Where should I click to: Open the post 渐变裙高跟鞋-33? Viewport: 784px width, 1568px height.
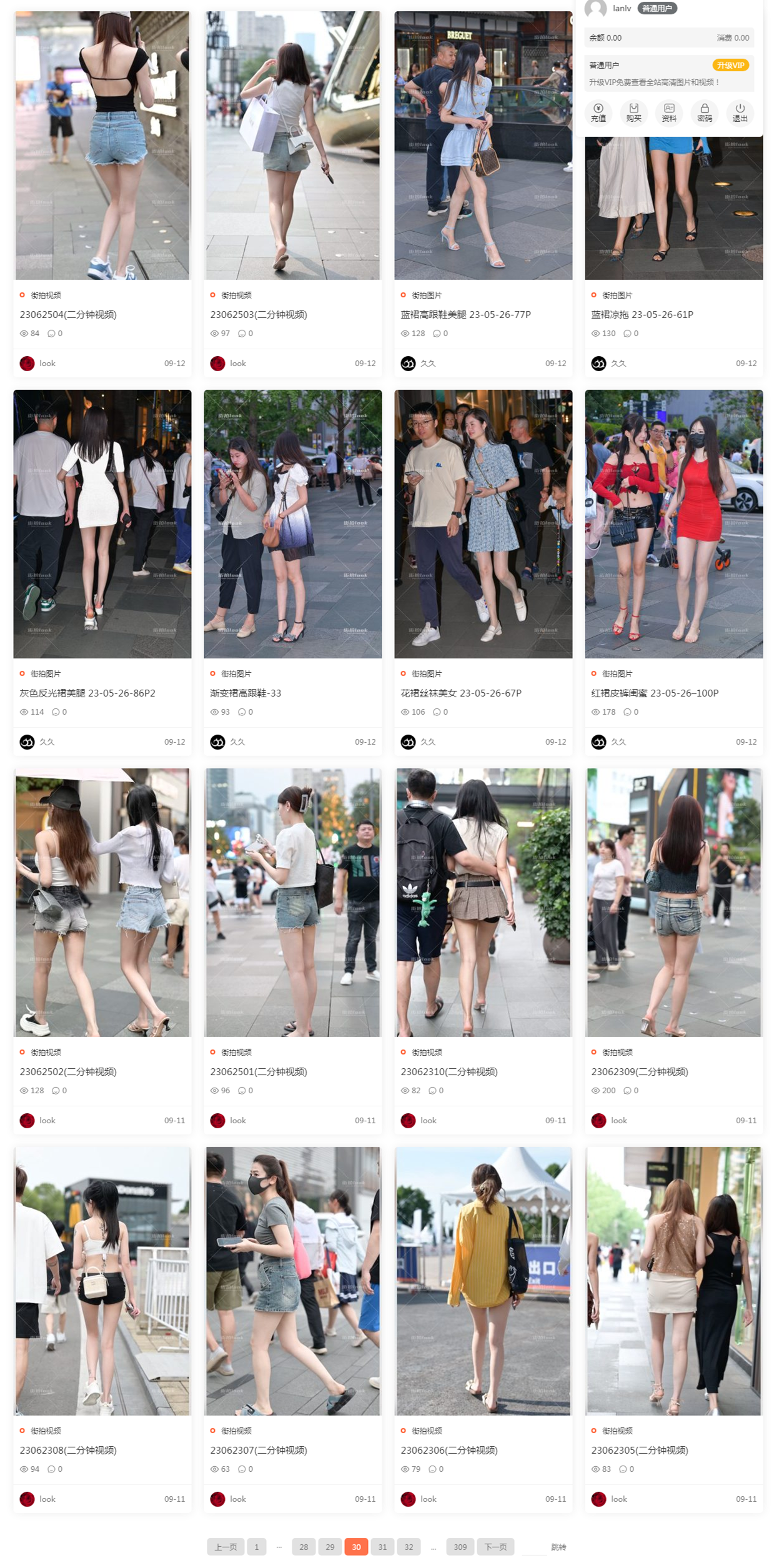[x=246, y=693]
